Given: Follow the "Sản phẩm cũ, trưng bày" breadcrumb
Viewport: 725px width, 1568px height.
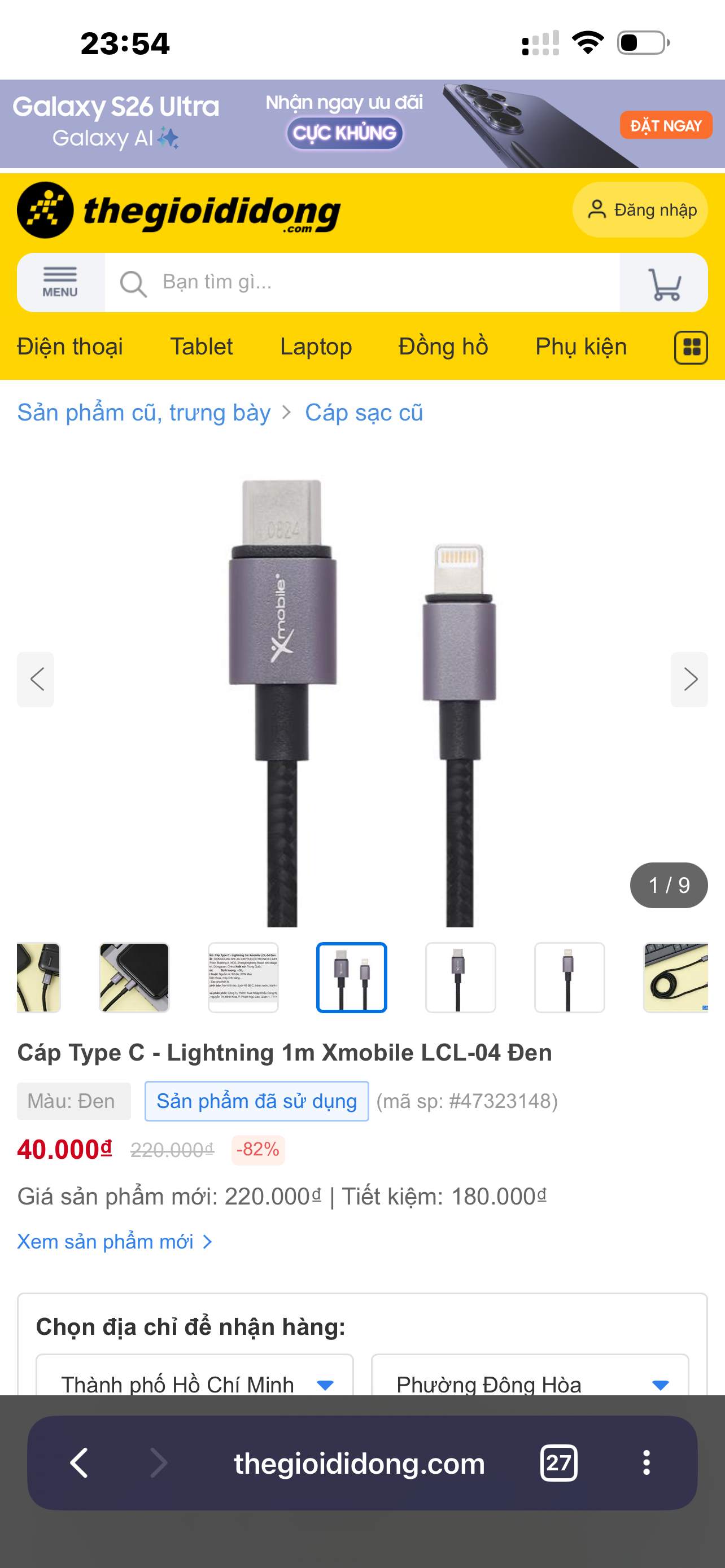Looking at the screenshot, I should (143, 413).
